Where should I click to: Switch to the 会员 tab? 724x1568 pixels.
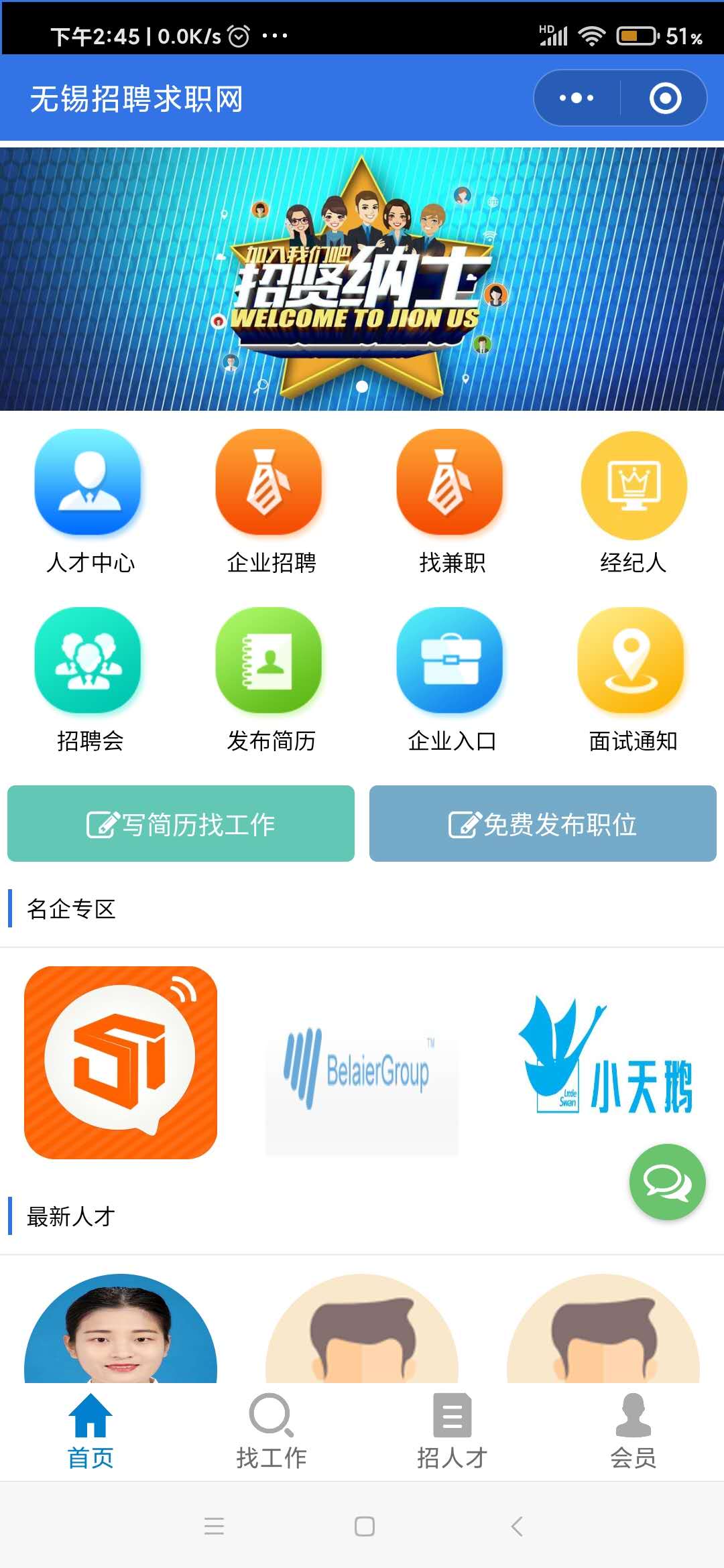click(x=633, y=1431)
